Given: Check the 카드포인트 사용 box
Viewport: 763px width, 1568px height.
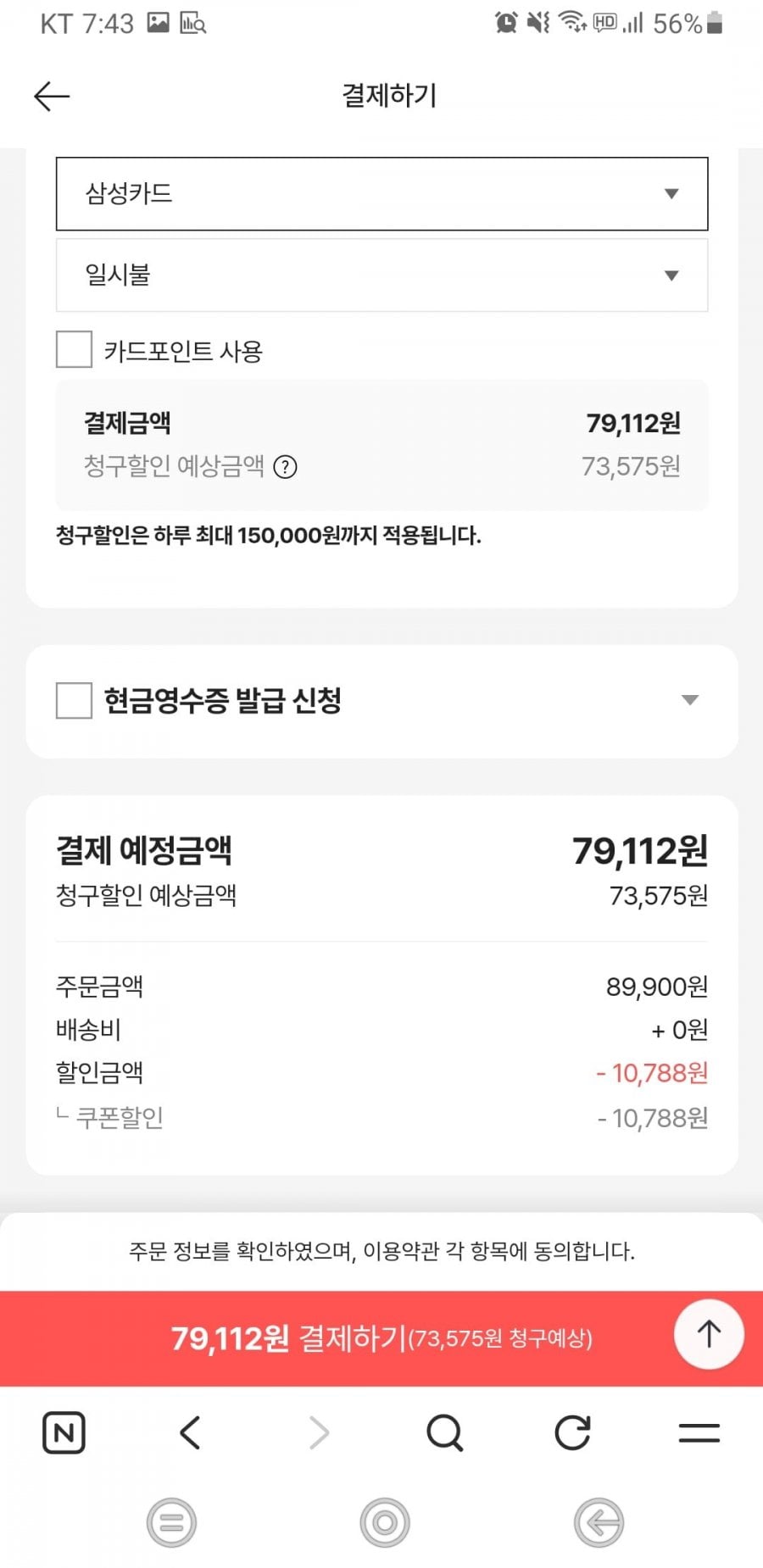Looking at the screenshot, I should coord(74,349).
